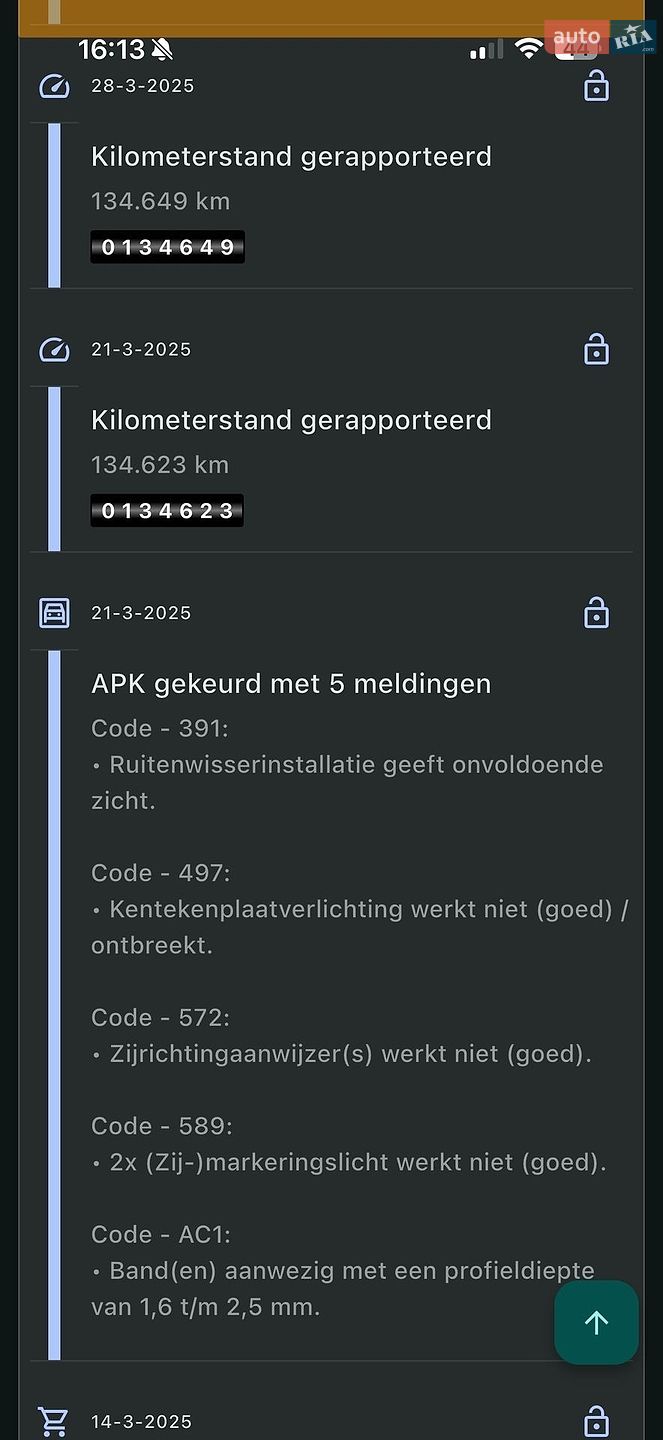Tap the lock icon on the 28-3-2025 entry

point(596,86)
